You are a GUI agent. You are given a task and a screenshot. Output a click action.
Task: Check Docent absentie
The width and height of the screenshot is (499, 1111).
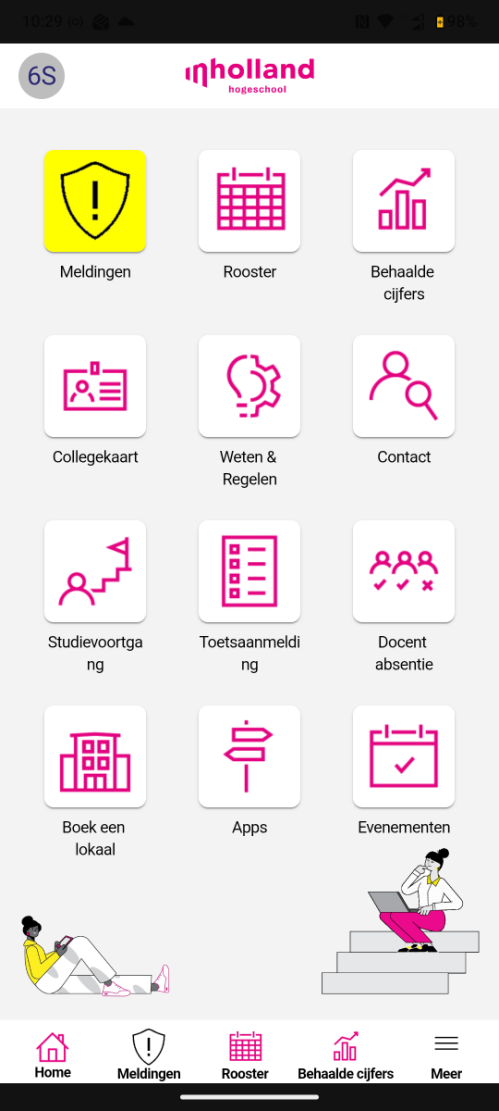coord(403,572)
